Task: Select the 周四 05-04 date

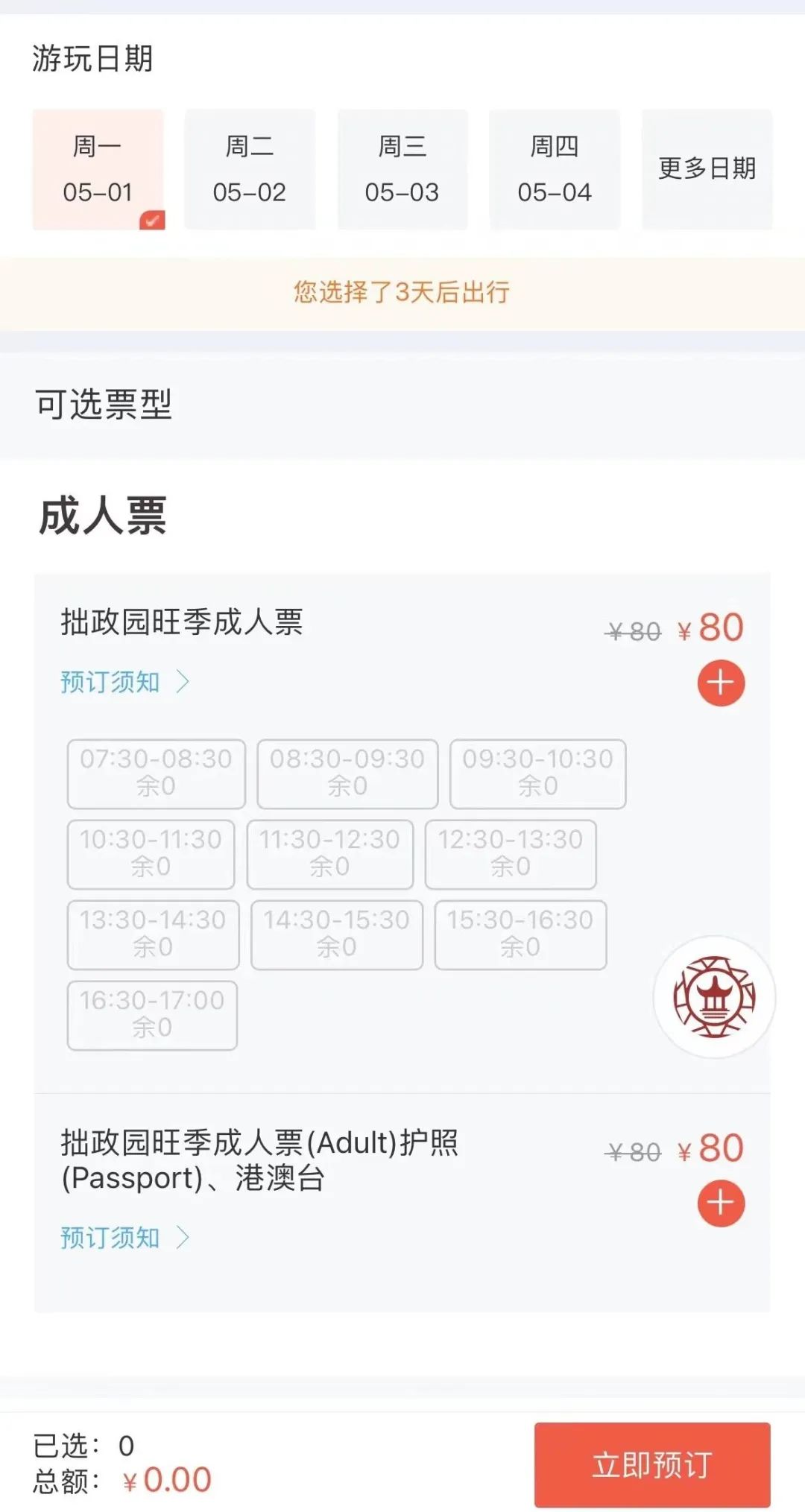Action: 555,170
